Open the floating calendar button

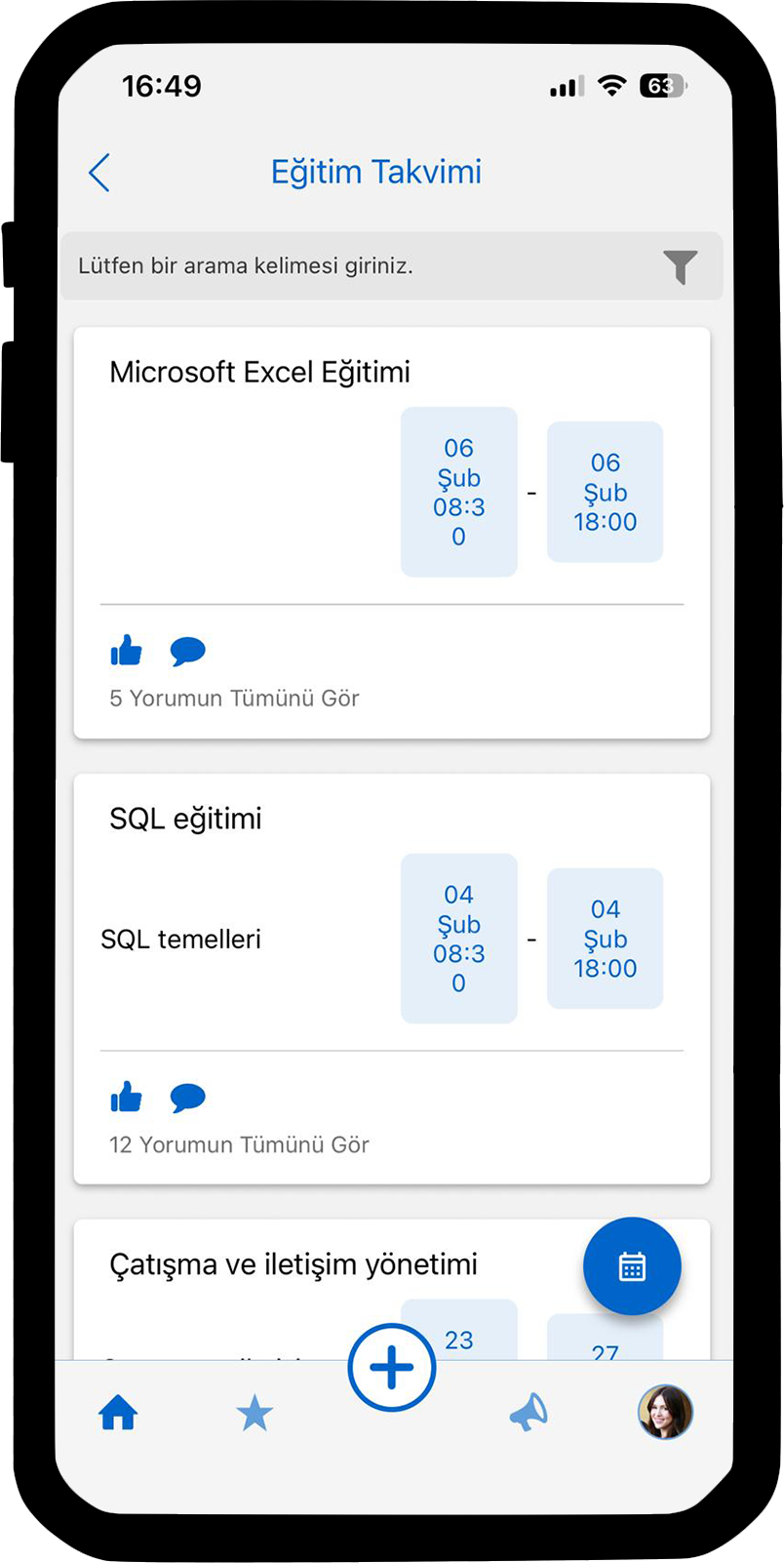pos(632,1266)
